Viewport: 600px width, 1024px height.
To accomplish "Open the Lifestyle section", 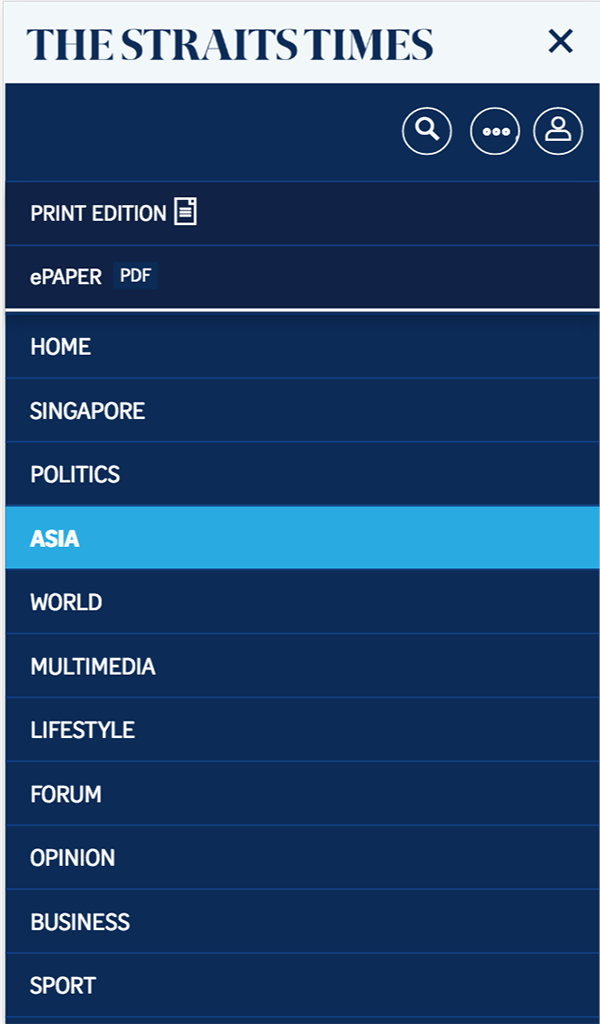I will (82, 731).
